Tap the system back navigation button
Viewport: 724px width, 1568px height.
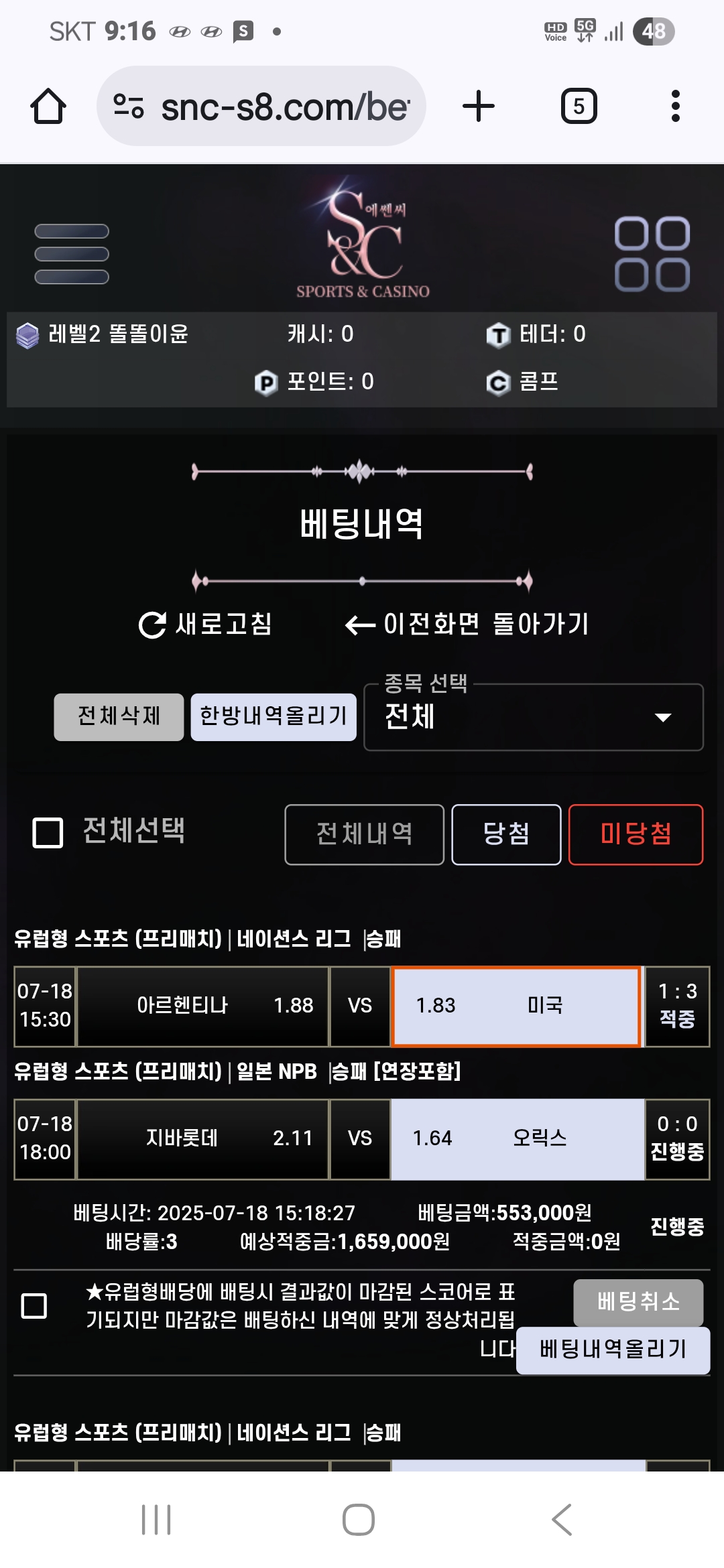[x=562, y=1519]
